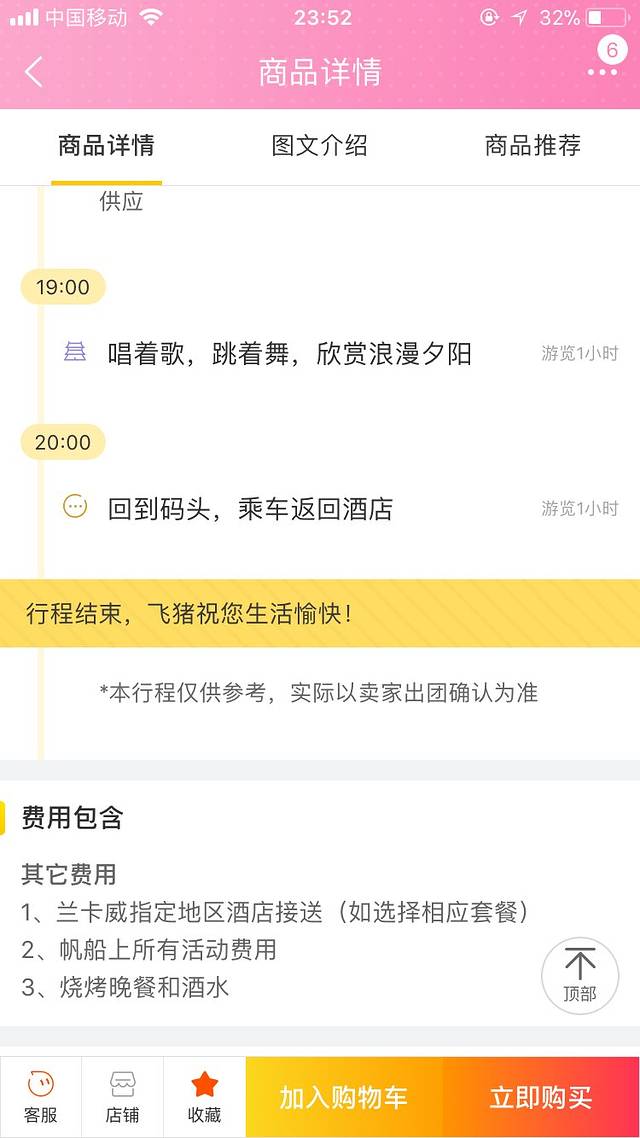The image size is (640, 1138).
Task: Switch to the 图文介绍 tab
Action: coord(320,146)
